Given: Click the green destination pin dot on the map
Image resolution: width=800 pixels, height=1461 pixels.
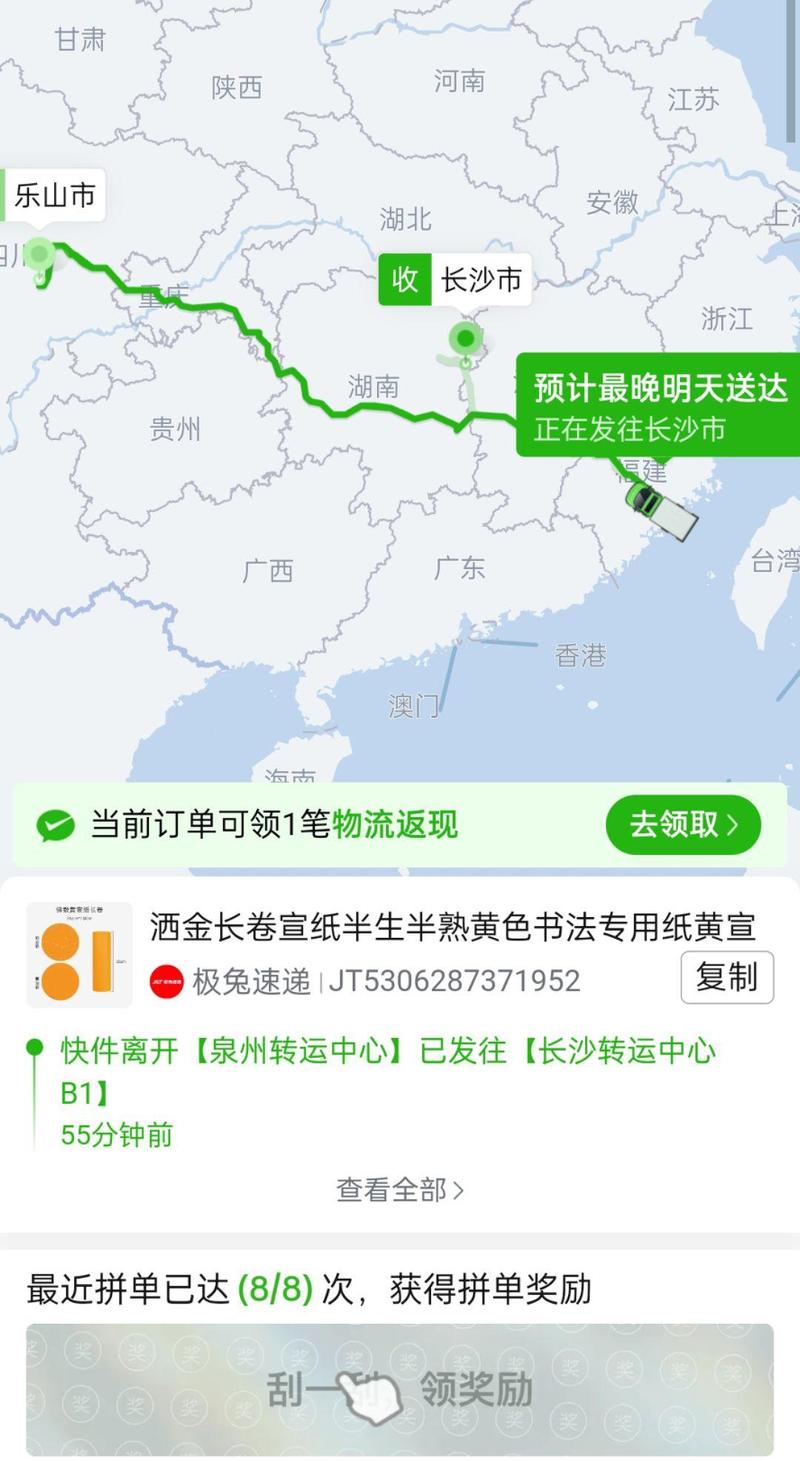Looking at the screenshot, I should click(463, 340).
